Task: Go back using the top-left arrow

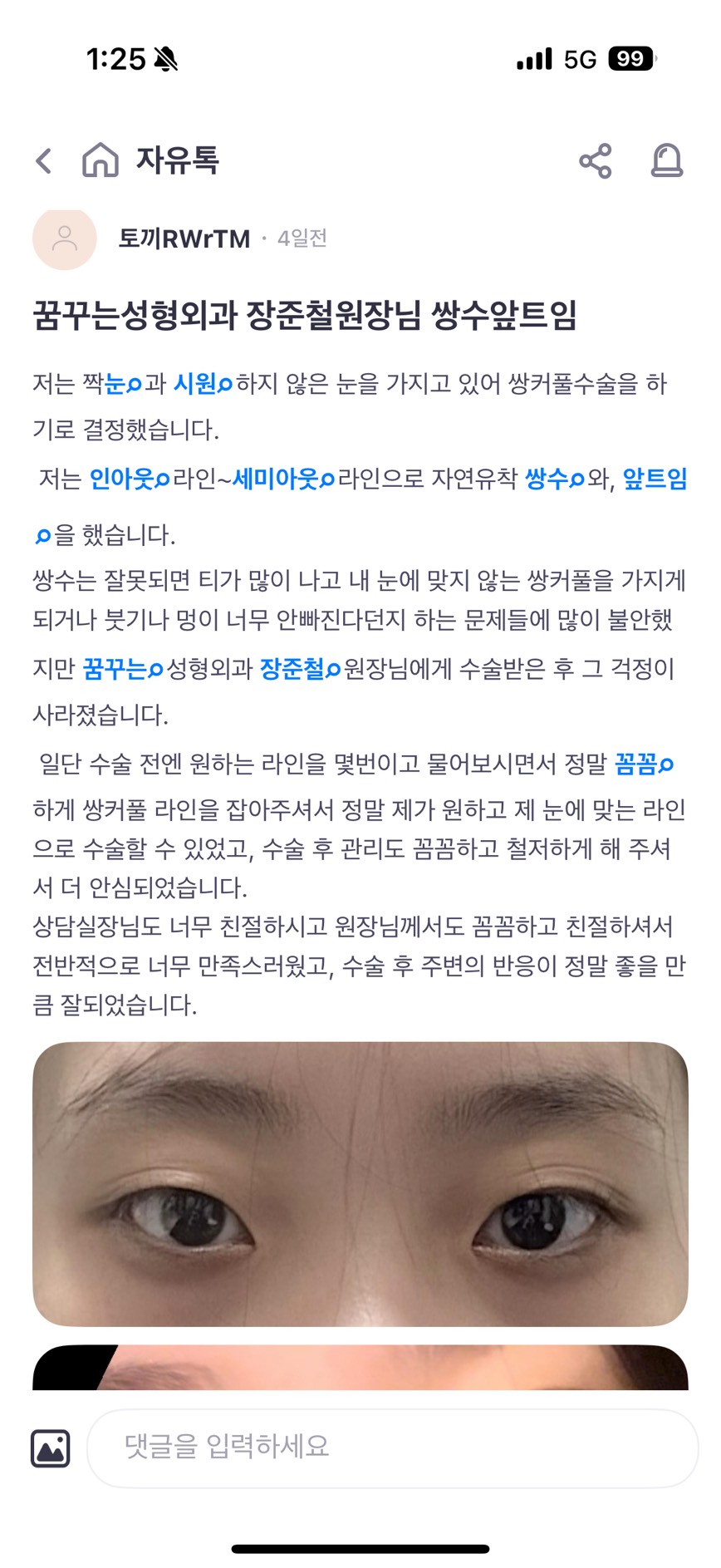Action: pyautogui.click(x=44, y=160)
